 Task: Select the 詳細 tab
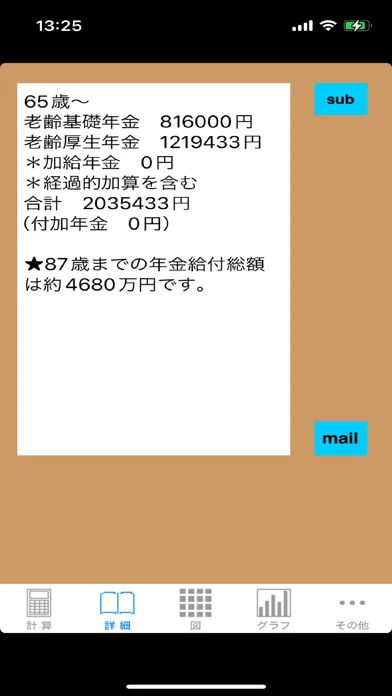[x=117, y=609]
